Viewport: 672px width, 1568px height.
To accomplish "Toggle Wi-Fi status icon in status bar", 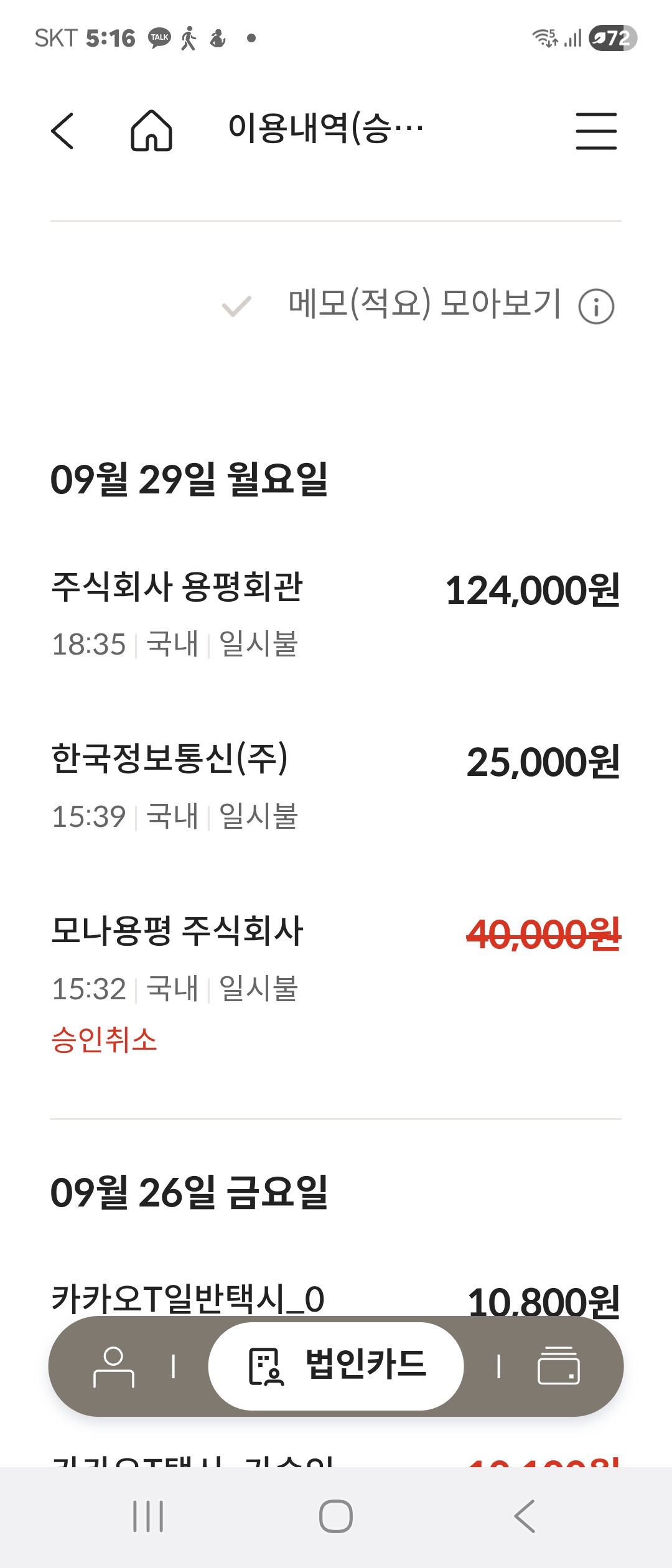I will (x=546, y=39).
